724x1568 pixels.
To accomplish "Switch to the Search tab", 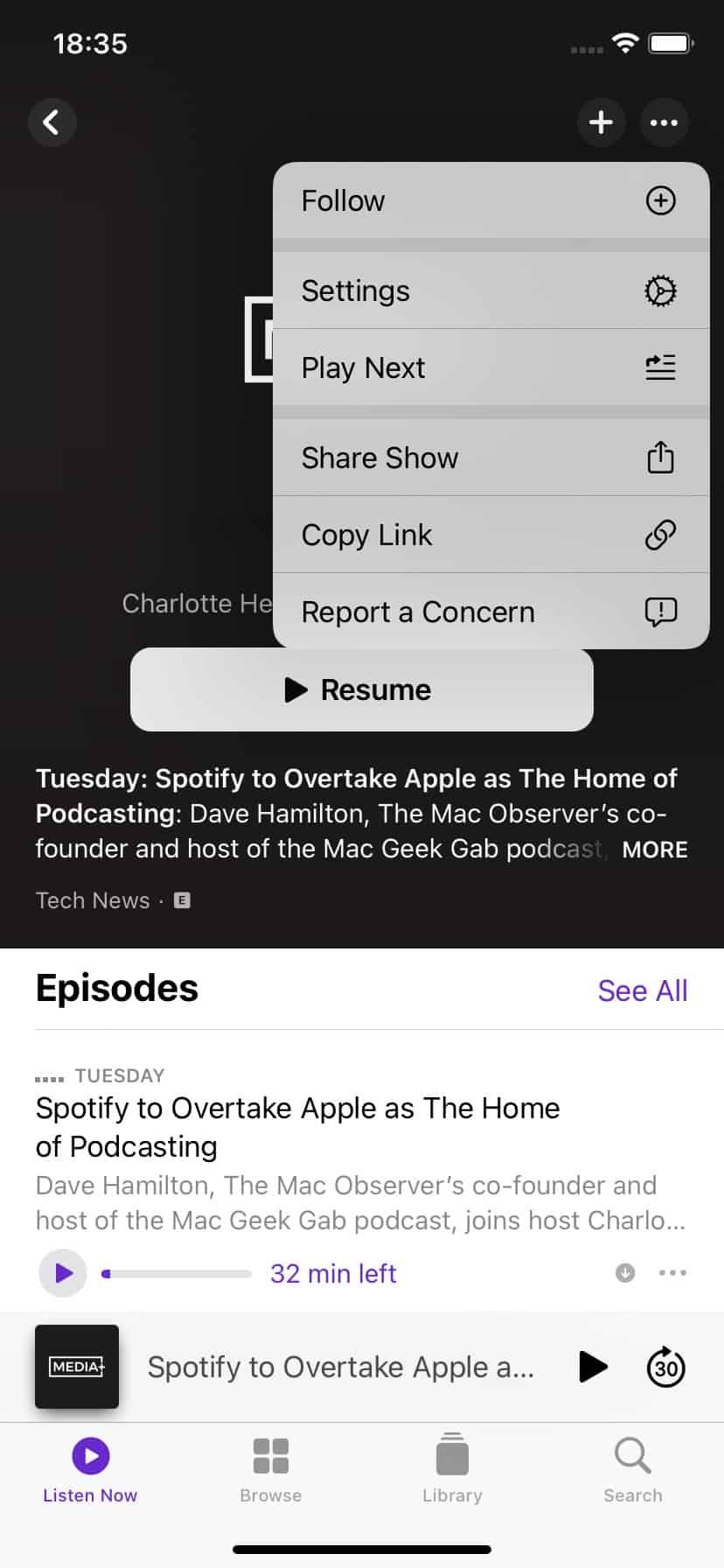I will (632, 1470).
